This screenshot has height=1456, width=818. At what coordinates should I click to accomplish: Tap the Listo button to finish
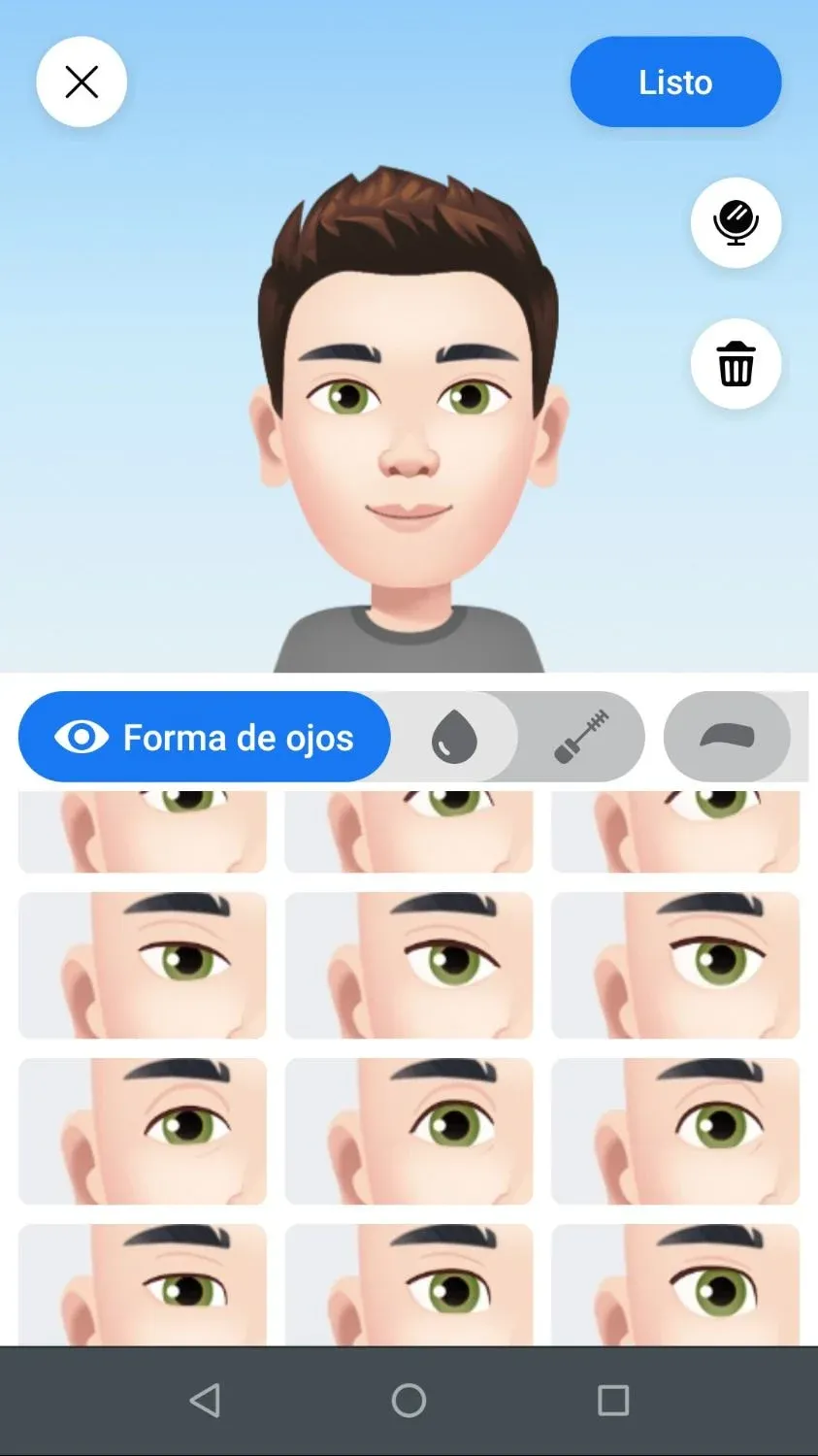click(x=675, y=82)
